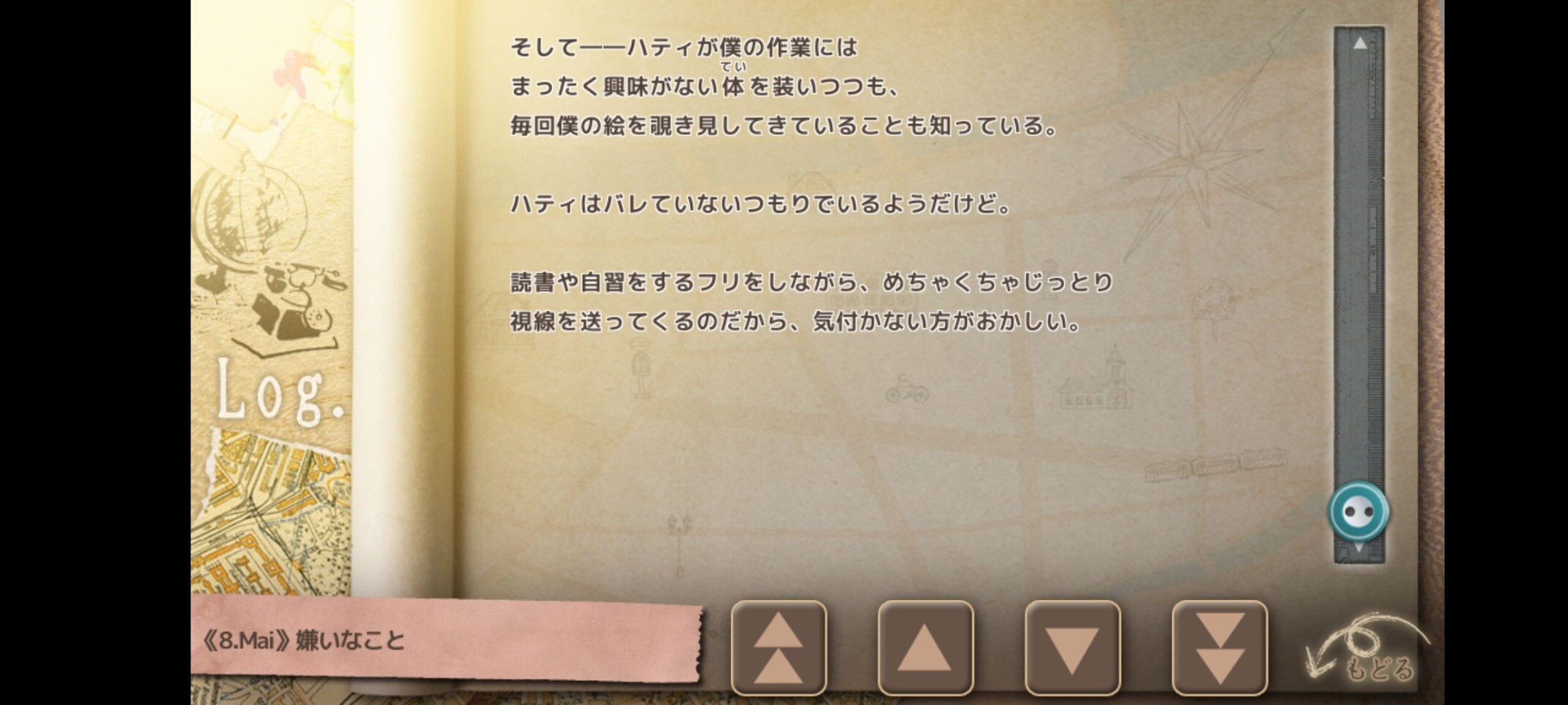
Task: Tap the round button-shaped scrollbar handle
Action: click(1358, 512)
